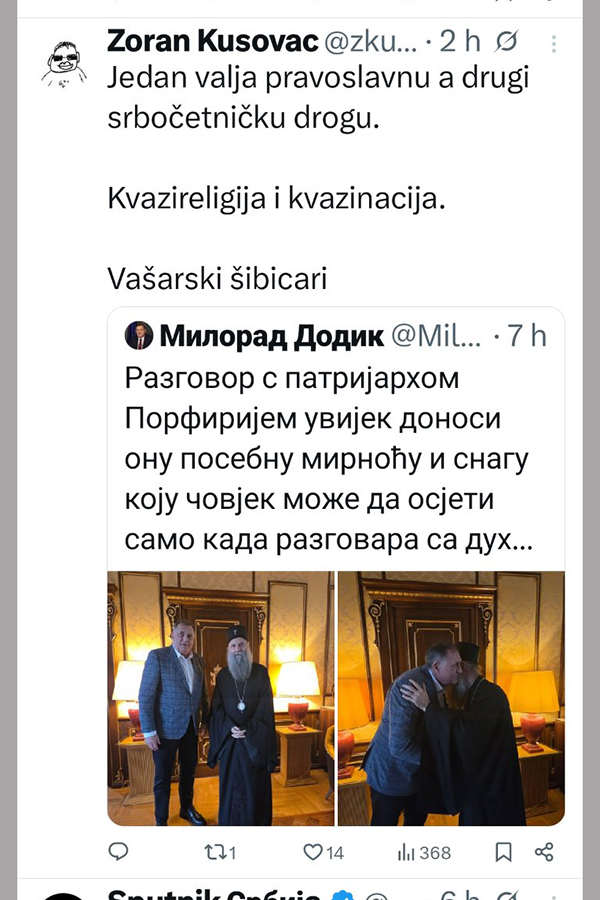Reply to Zoran Kusovac's post

pyautogui.click(x=119, y=852)
